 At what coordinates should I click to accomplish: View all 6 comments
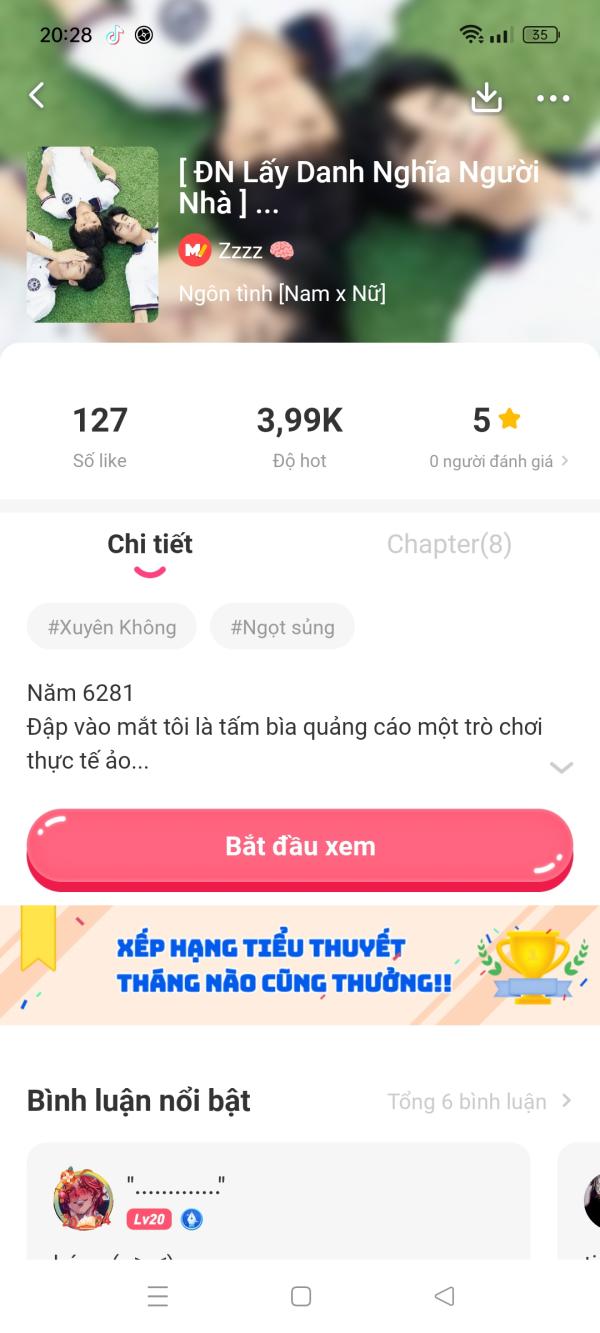click(x=480, y=1101)
